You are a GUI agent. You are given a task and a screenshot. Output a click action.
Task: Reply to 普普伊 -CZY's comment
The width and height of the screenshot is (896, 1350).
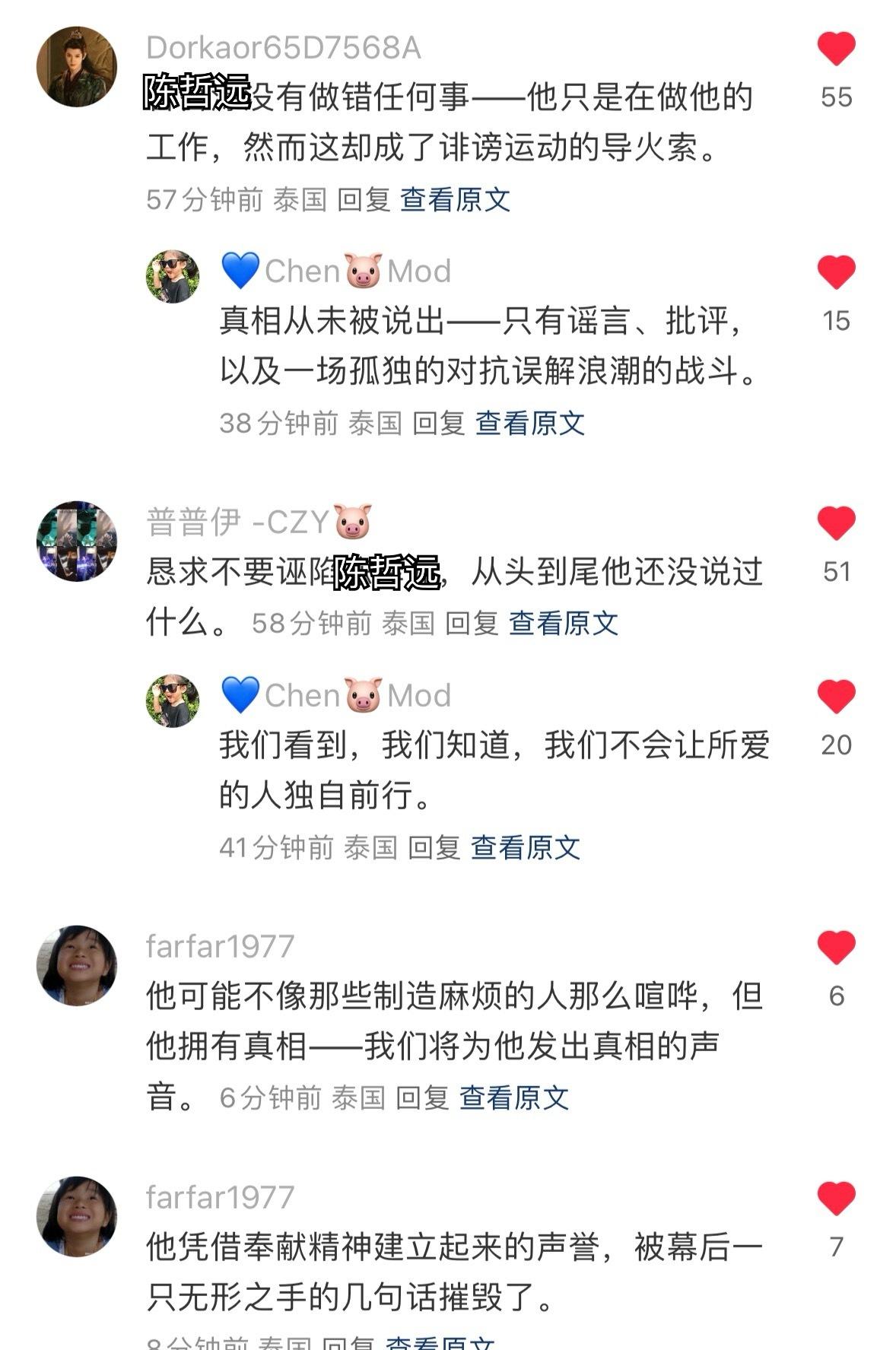coord(471,624)
